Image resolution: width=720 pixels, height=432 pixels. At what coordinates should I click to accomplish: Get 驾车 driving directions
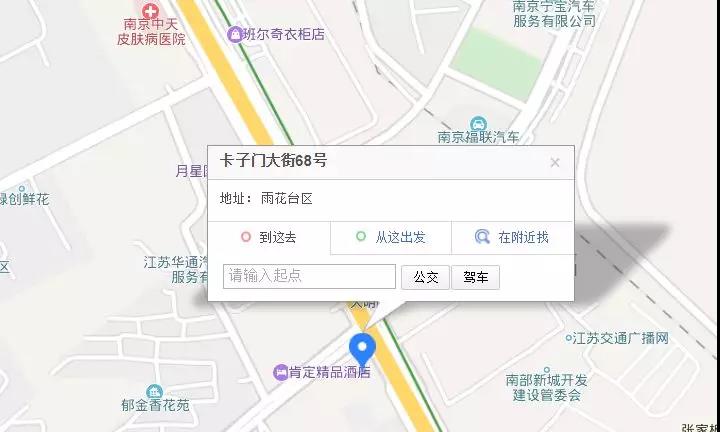pyautogui.click(x=475, y=277)
